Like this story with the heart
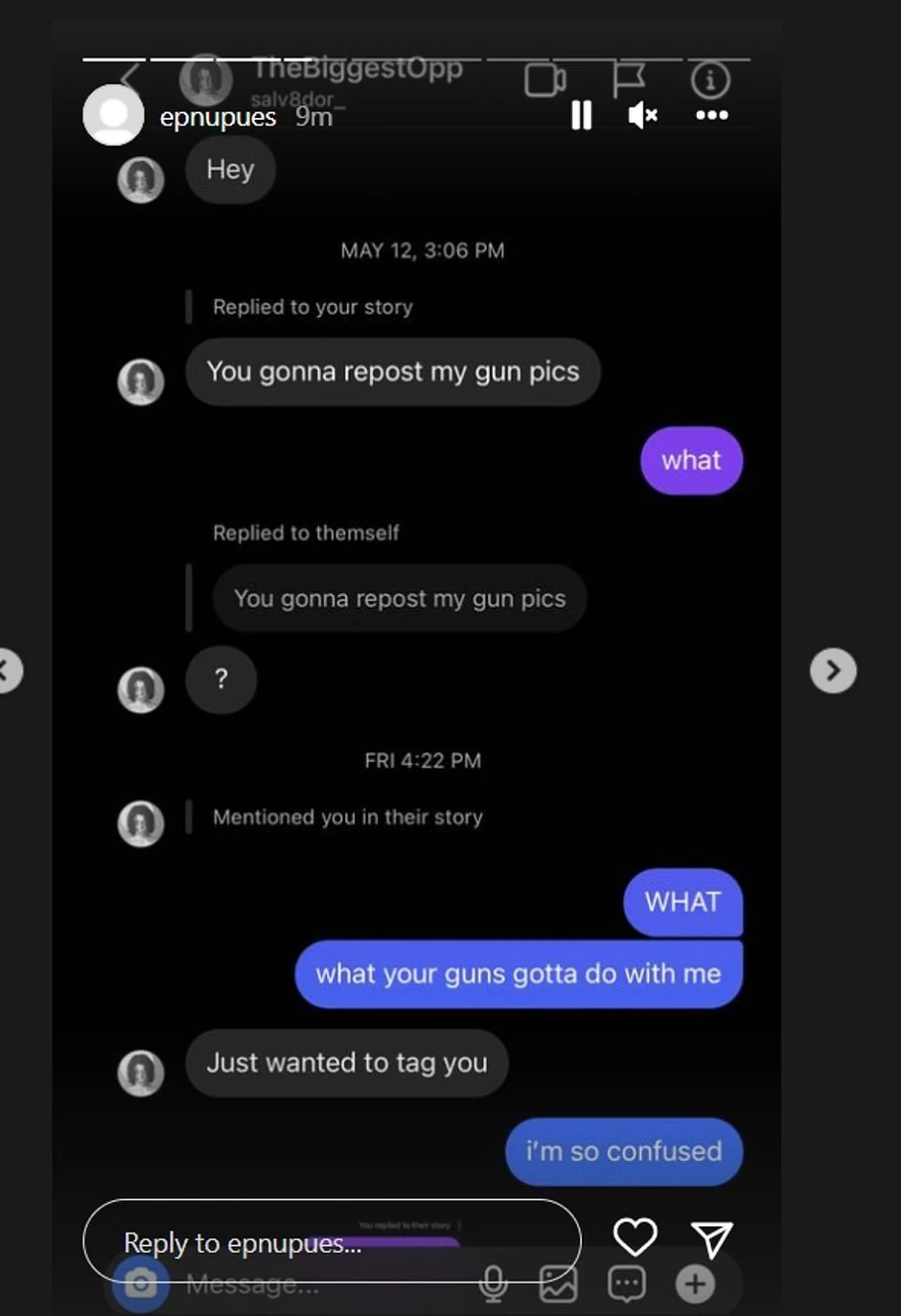The width and height of the screenshot is (901, 1316). 635,1237
